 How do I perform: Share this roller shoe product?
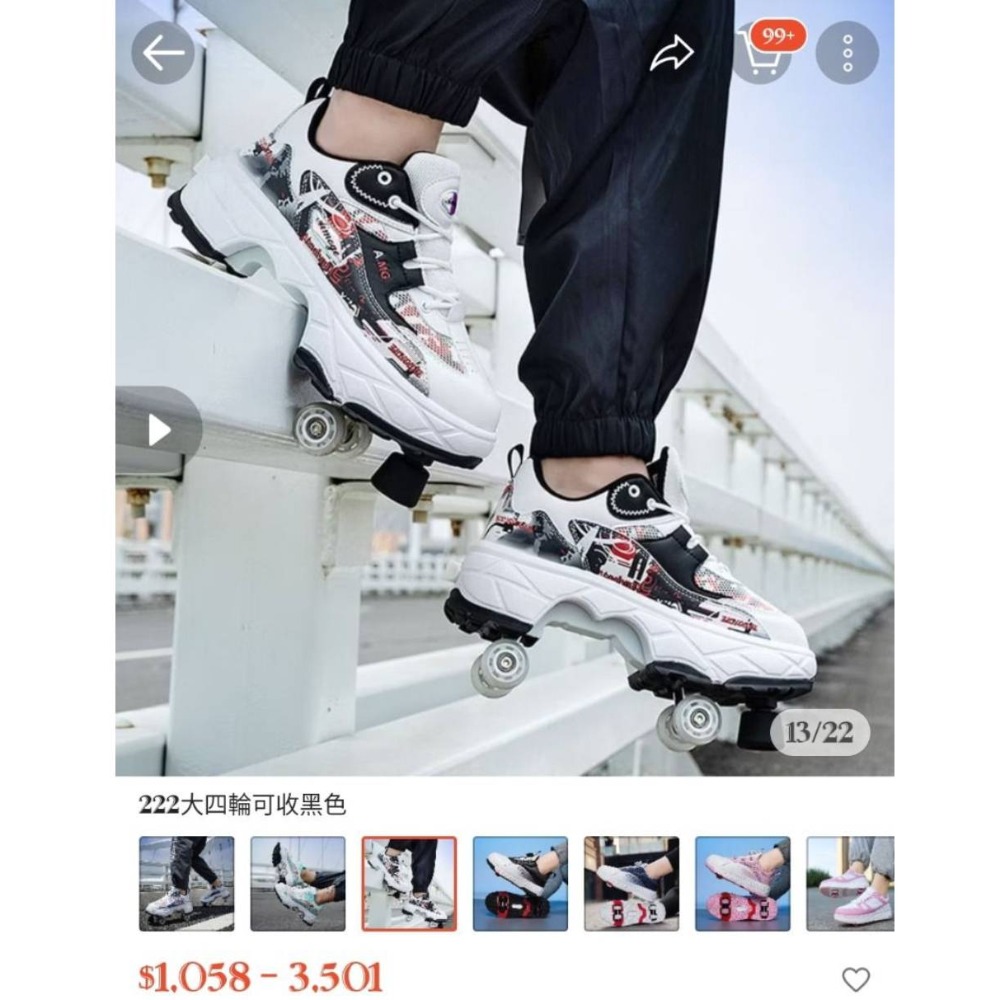pyautogui.click(x=672, y=53)
